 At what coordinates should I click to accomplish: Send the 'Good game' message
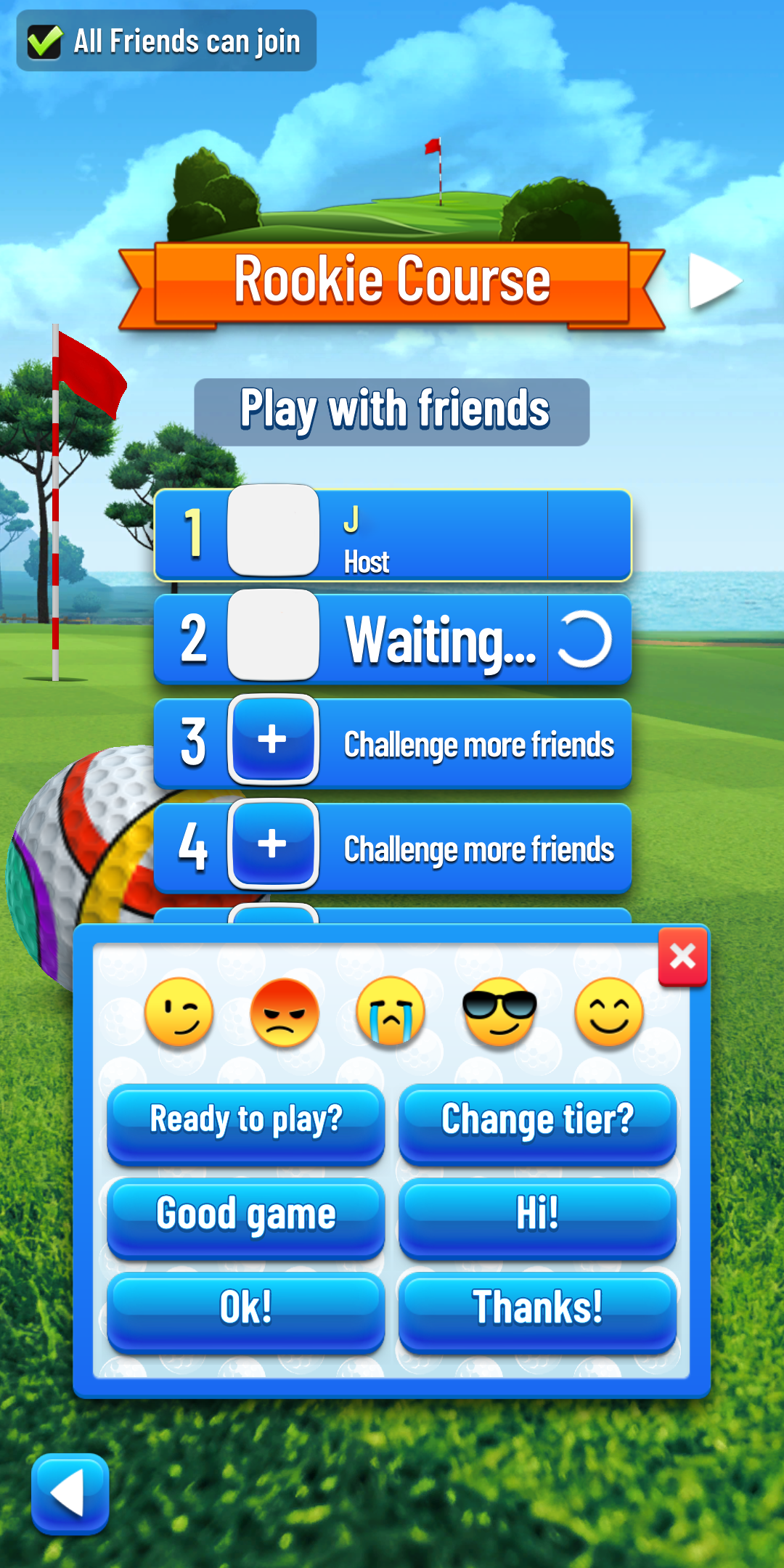pyautogui.click(x=245, y=1218)
